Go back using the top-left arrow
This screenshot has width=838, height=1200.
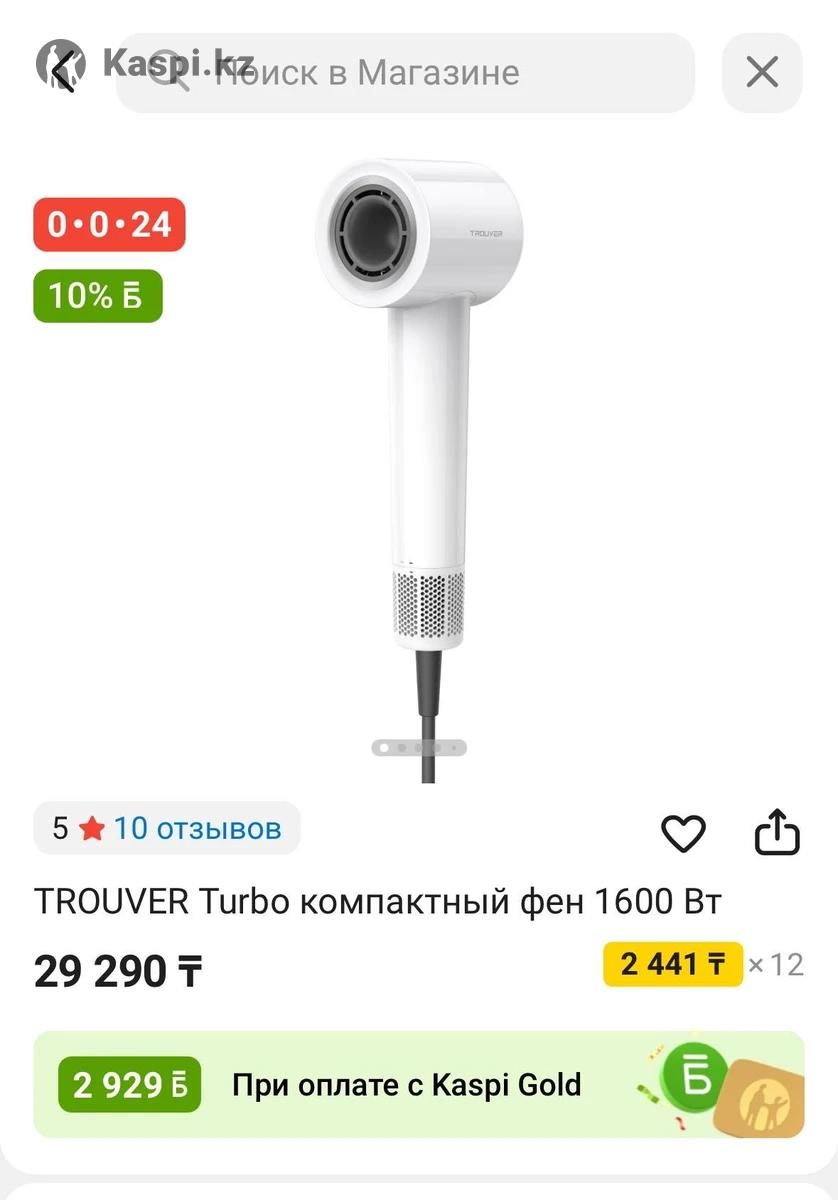tap(62, 70)
